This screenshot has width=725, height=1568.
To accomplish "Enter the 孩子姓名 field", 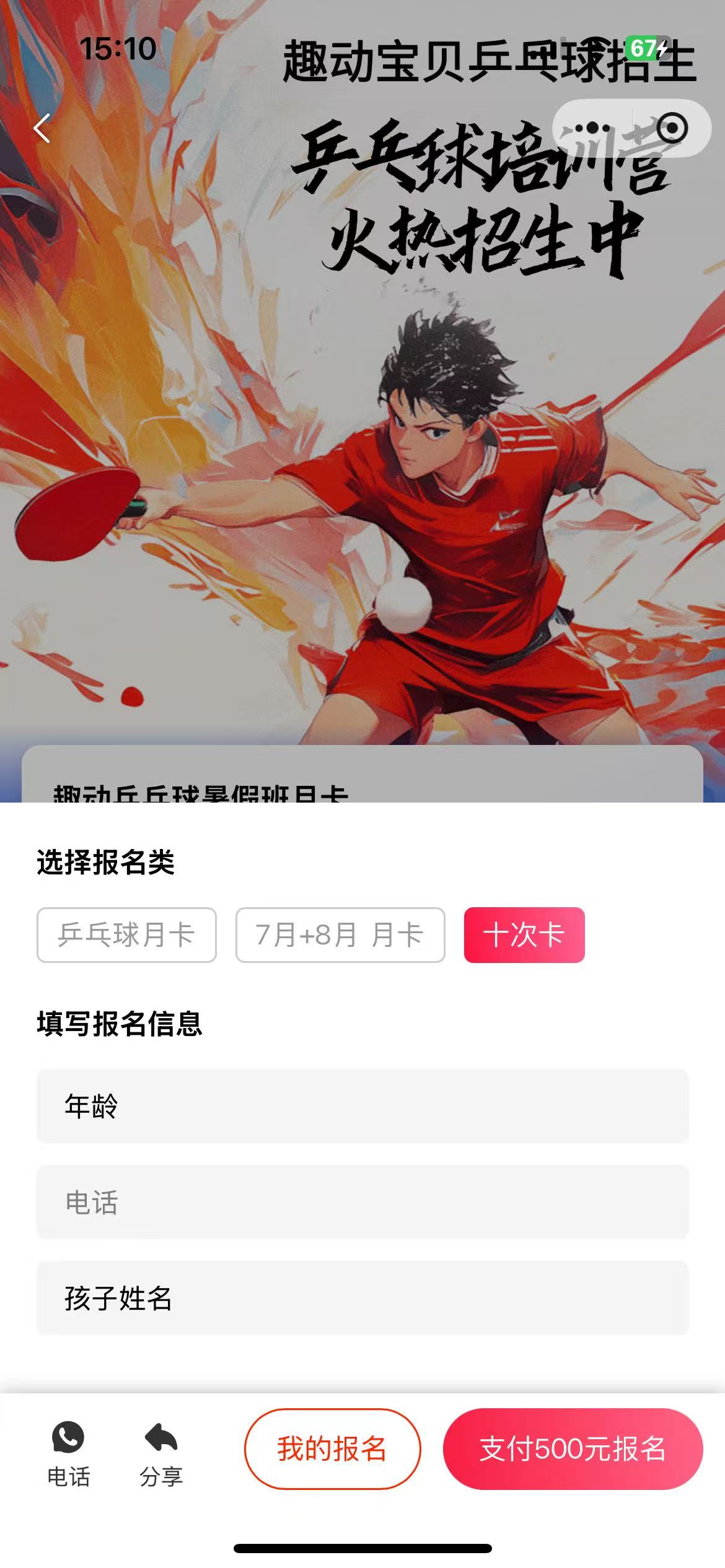I will 362,1298.
